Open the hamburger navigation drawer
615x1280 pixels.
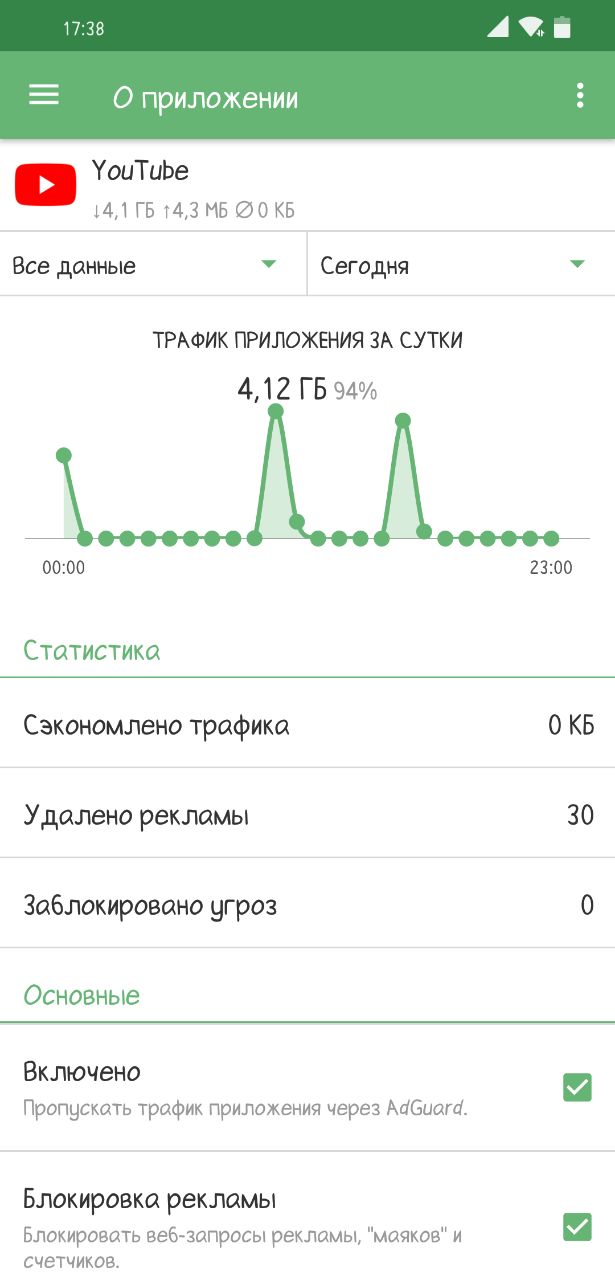[44, 95]
